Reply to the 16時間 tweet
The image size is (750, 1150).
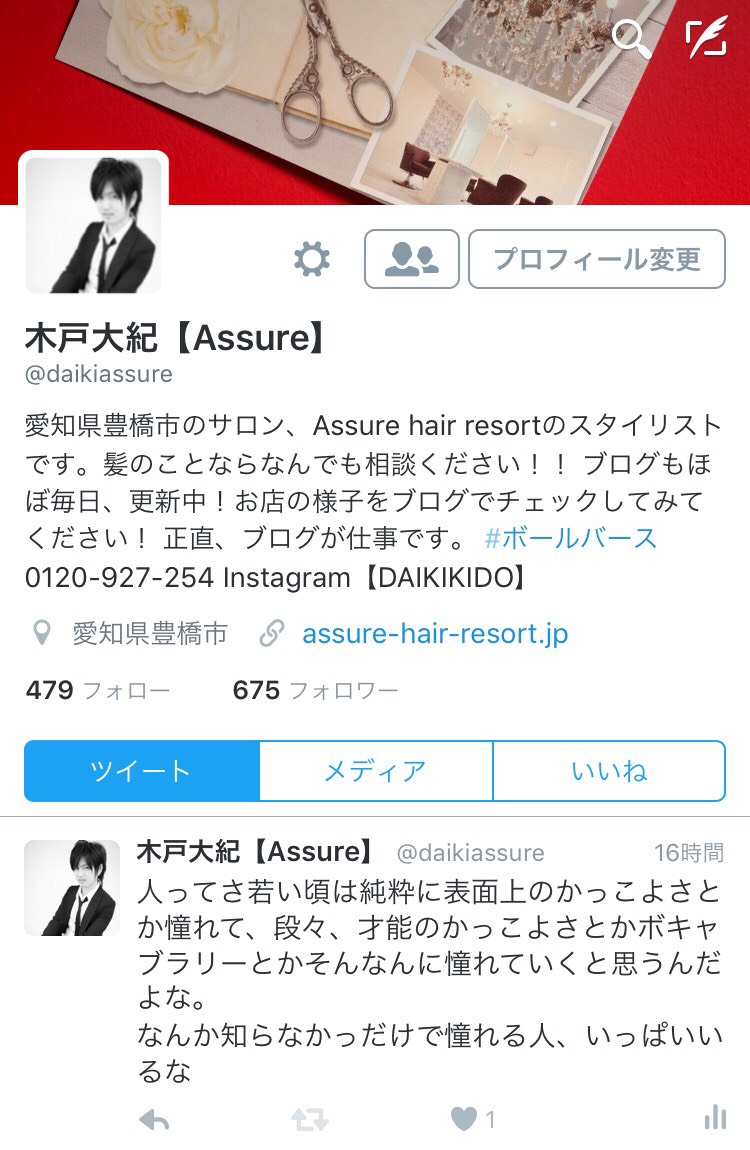click(154, 1119)
